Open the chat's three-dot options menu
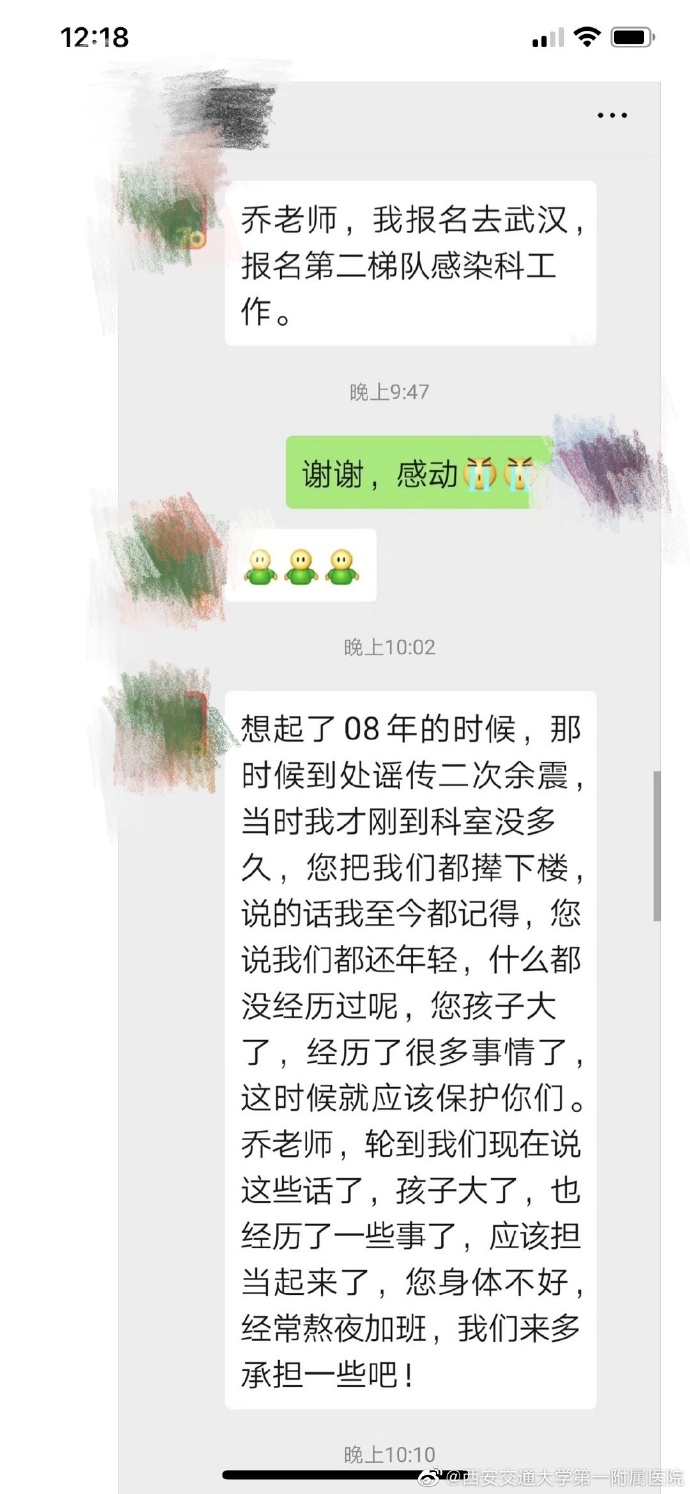 (x=612, y=116)
